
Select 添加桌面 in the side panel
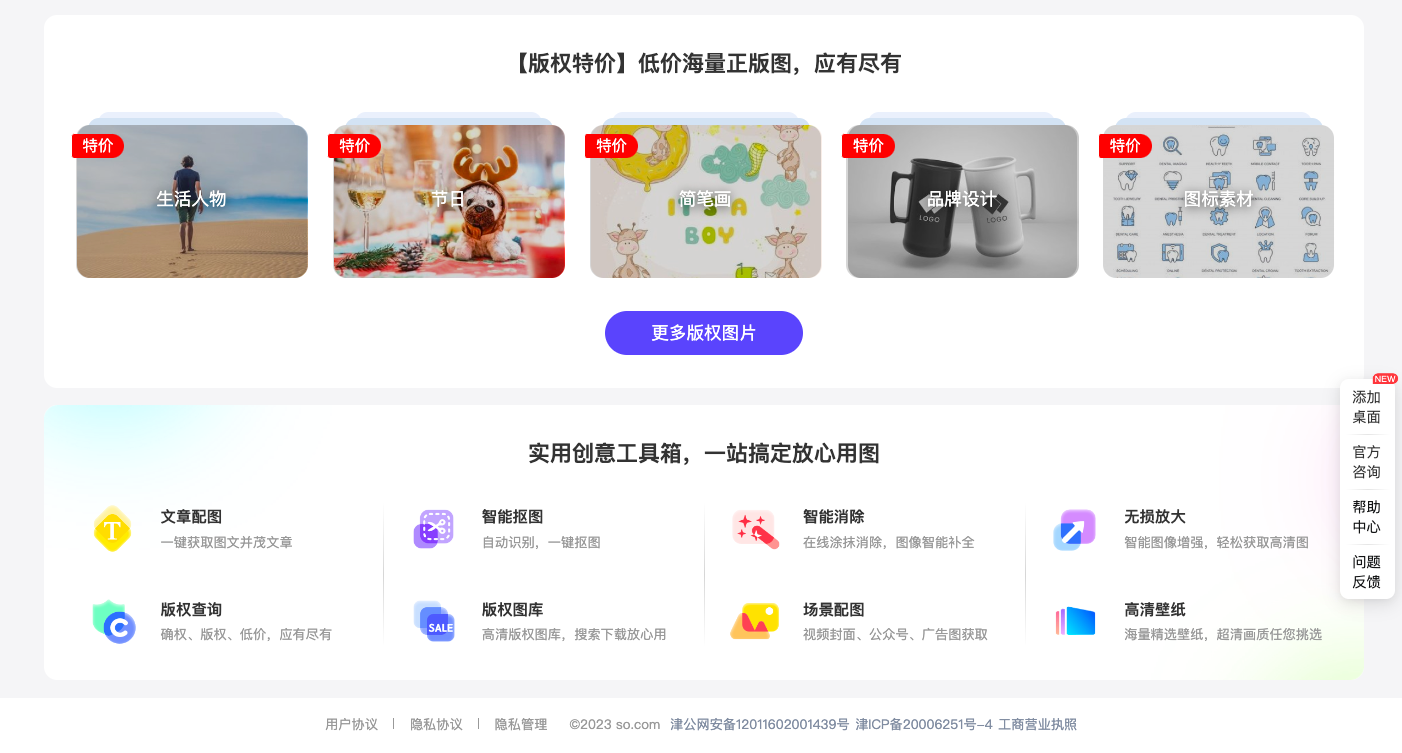[1366, 407]
